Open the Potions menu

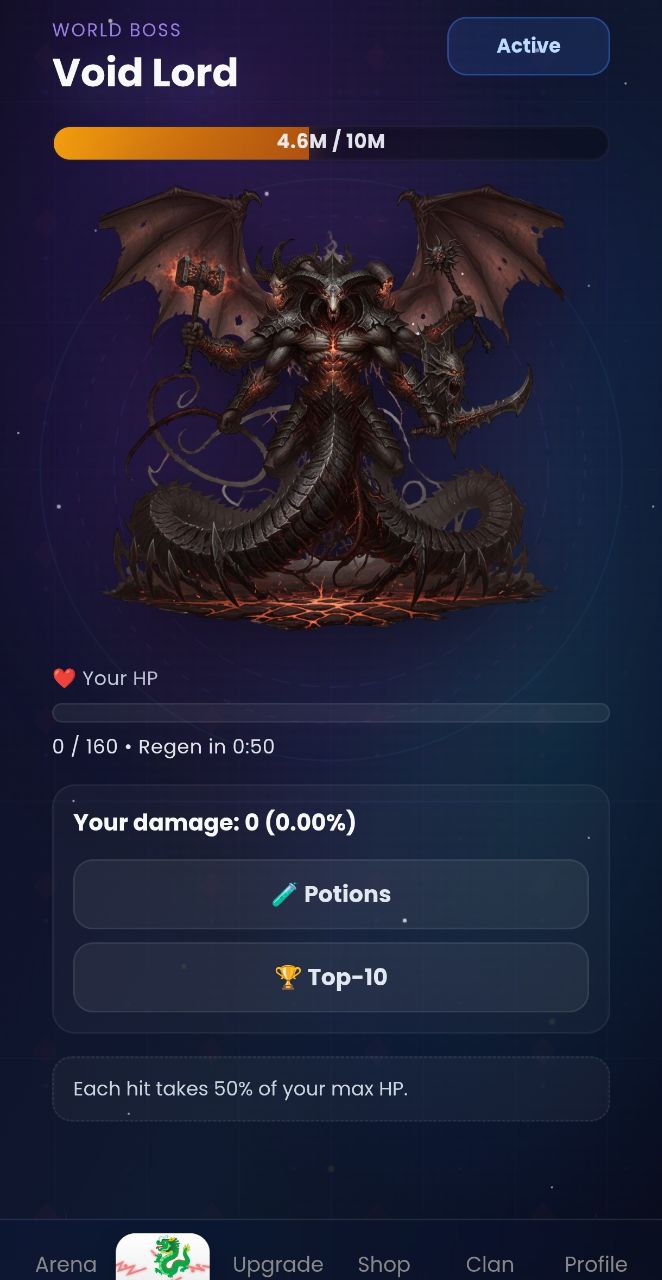[x=331, y=894]
